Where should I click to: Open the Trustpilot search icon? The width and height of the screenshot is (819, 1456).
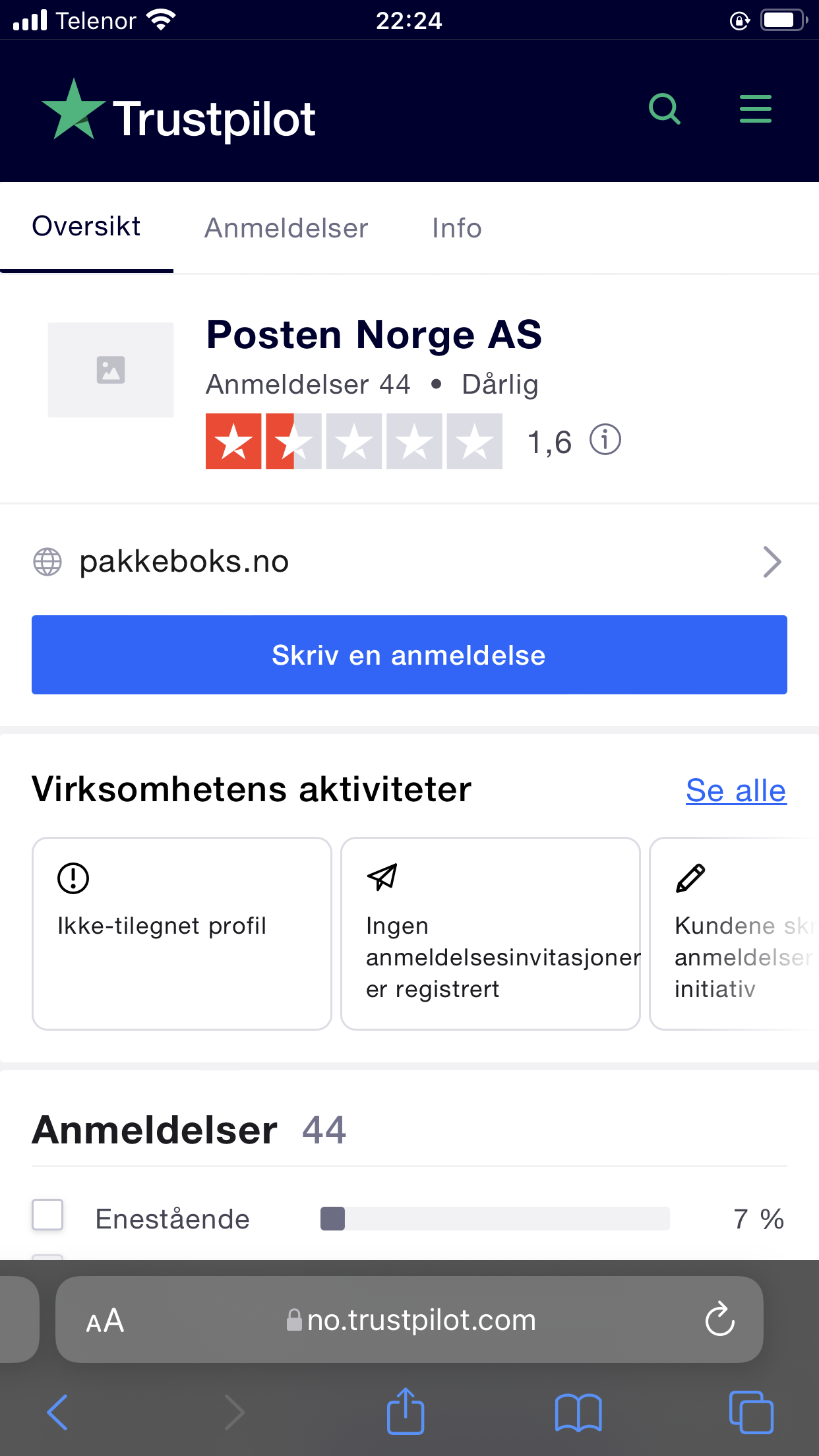point(664,109)
